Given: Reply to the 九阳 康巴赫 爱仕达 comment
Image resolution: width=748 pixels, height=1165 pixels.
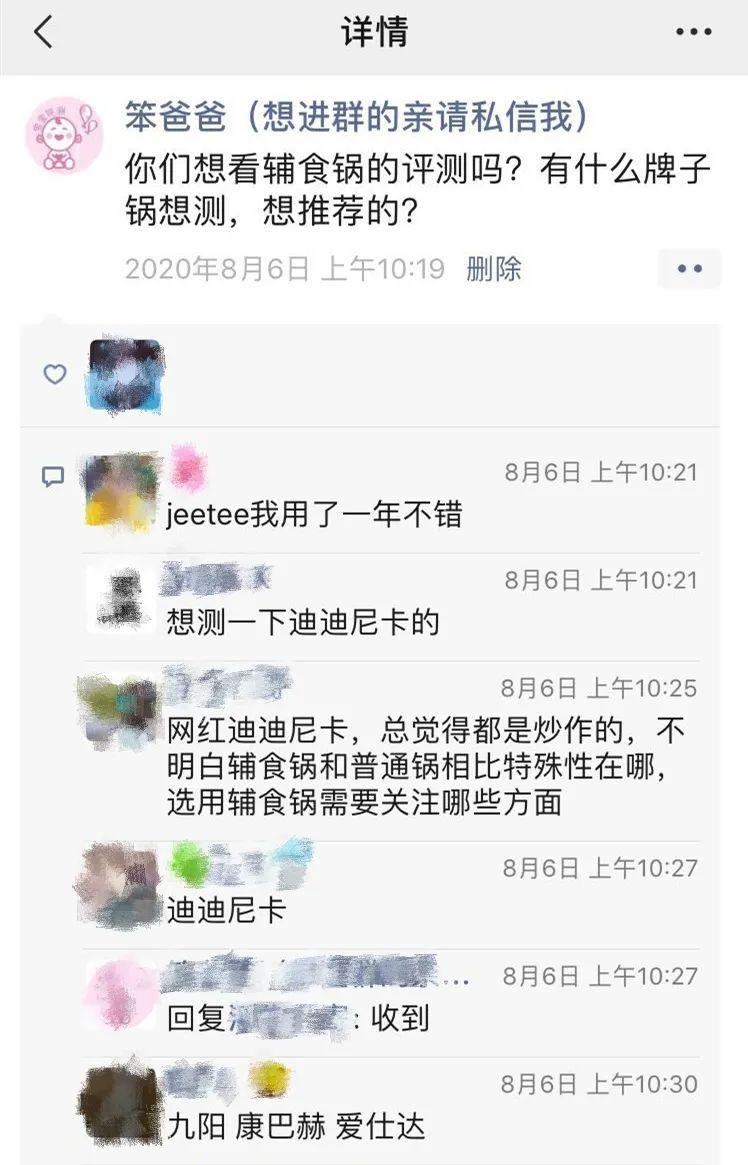Looking at the screenshot, I should (296, 1127).
